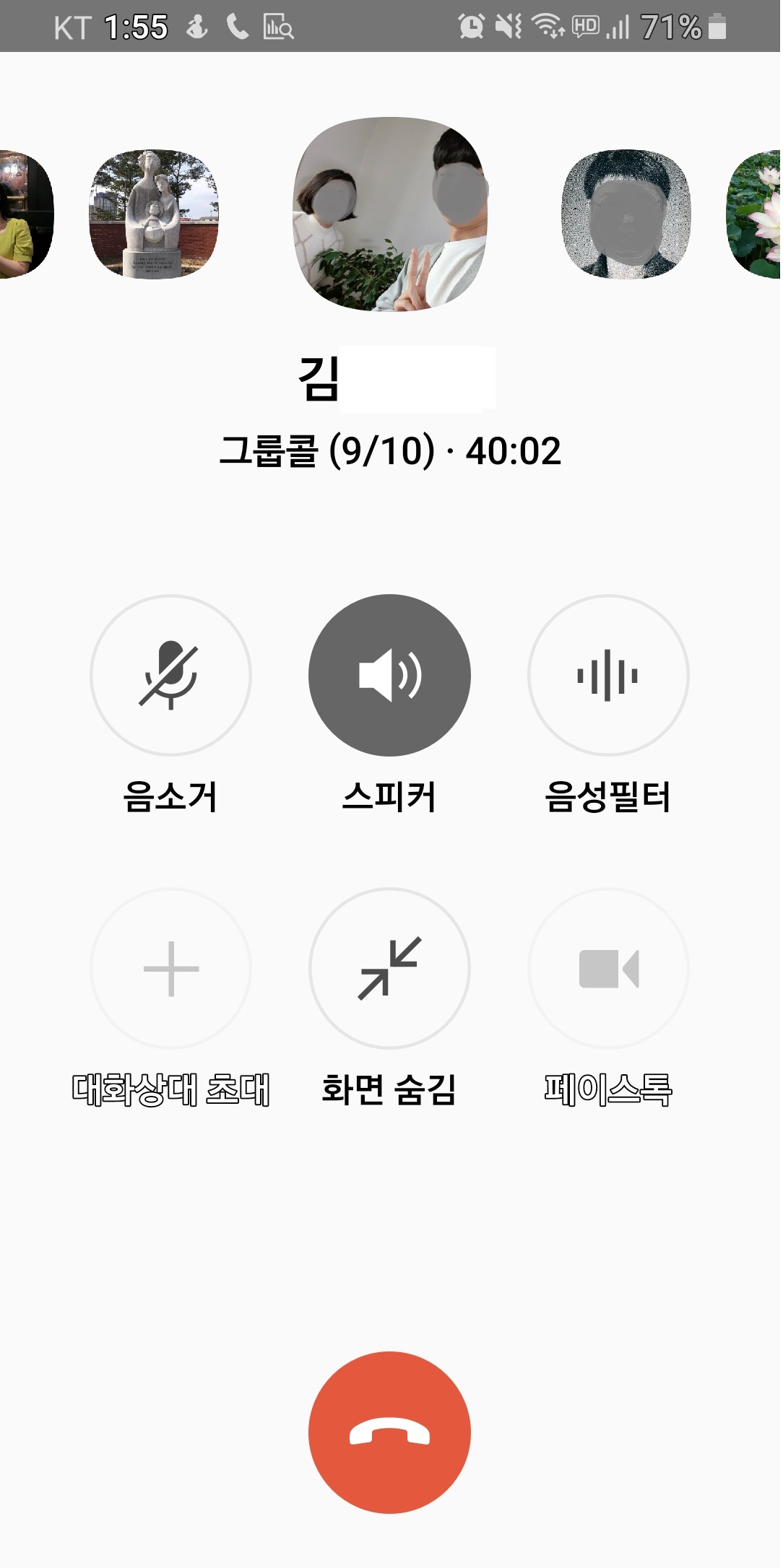Minimize the call with 화면 숨김

point(389,970)
